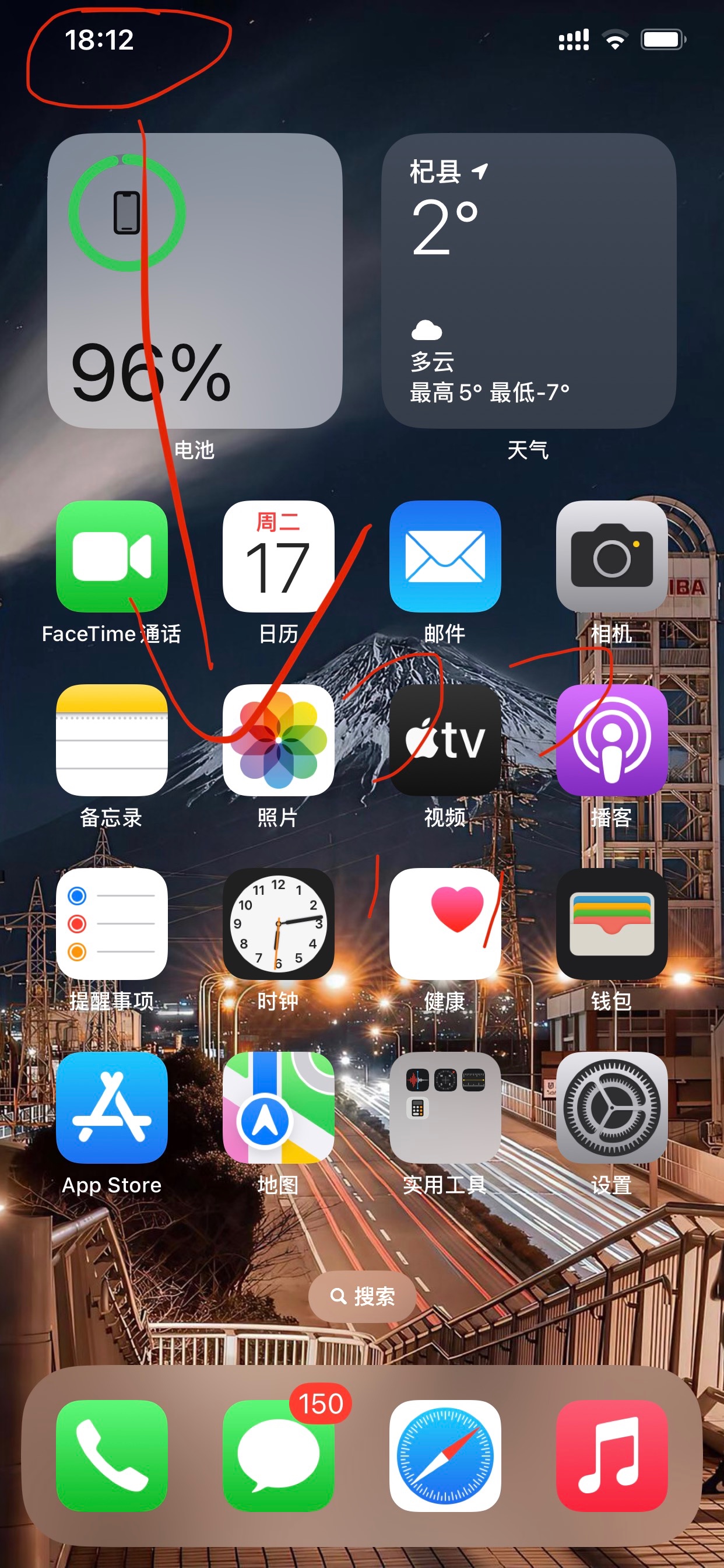Open the 日历 calendar app
724x1568 pixels.
click(278, 556)
